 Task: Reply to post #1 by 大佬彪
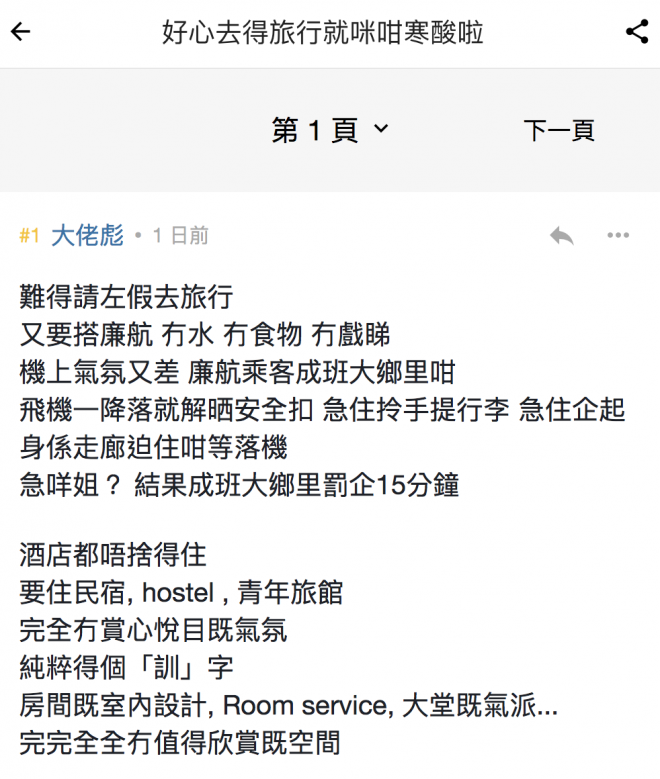(561, 236)
